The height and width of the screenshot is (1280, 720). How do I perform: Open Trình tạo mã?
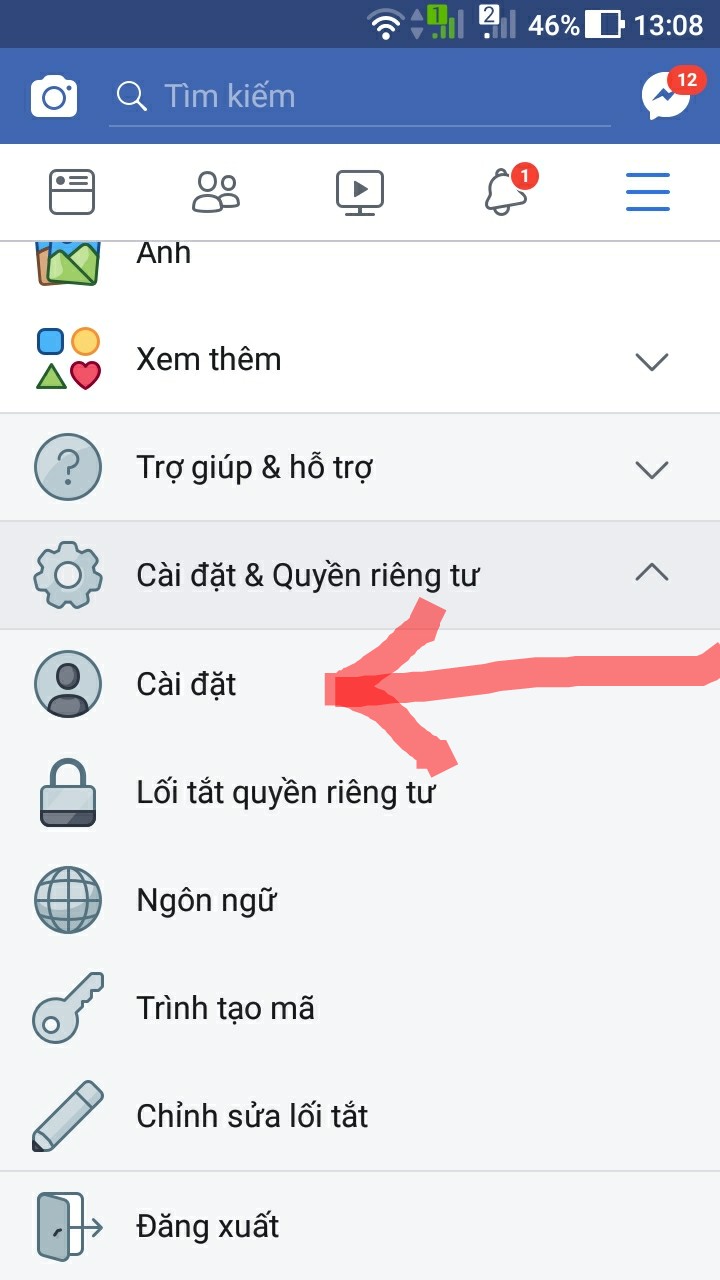point(225,1009)
